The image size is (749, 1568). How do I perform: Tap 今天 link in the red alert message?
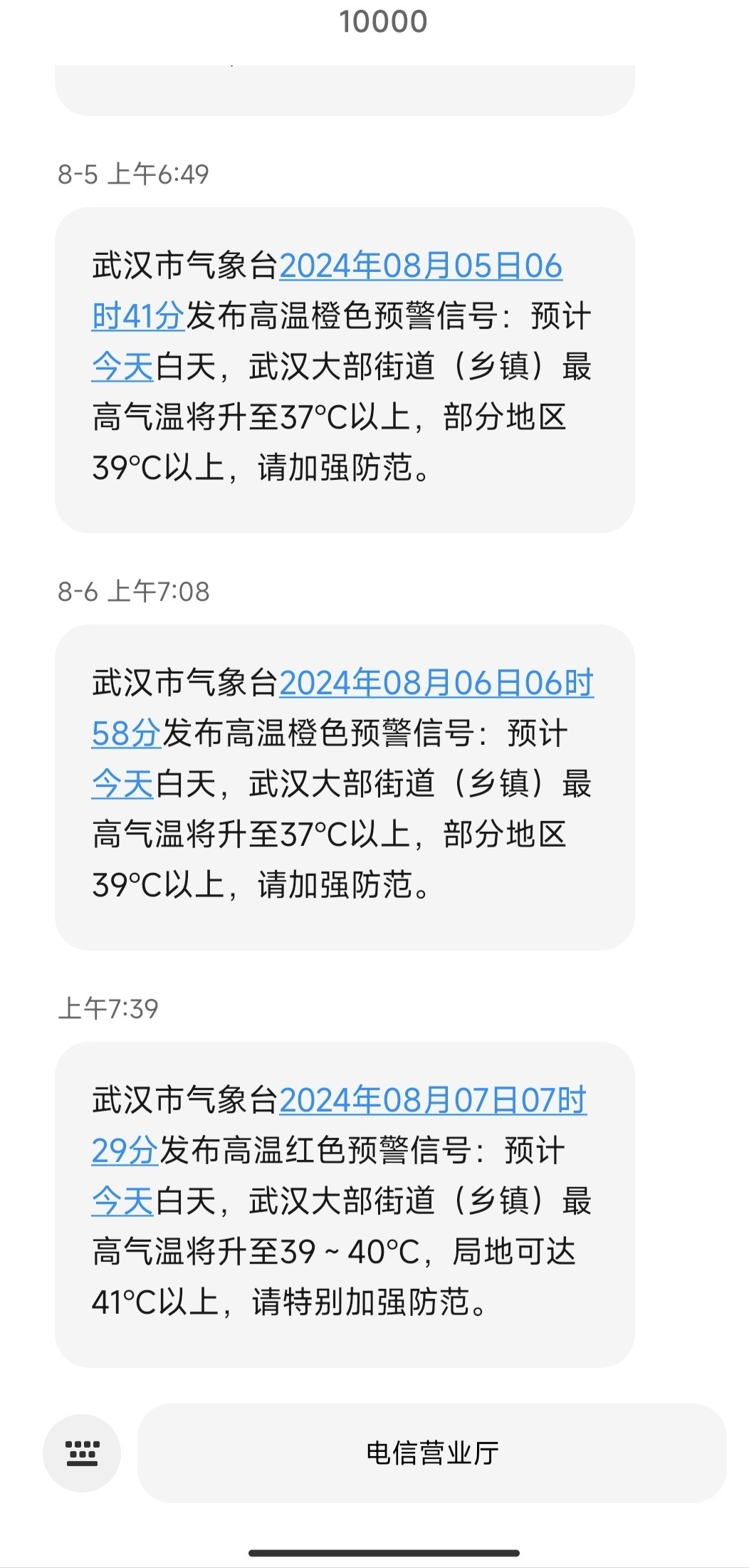click(x=122, y=1202)
